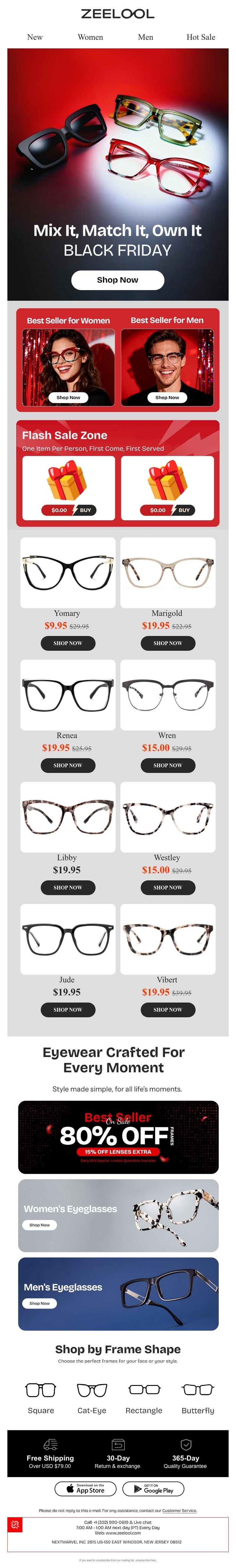Shop the Vibert glasses
The width and height of the screenshot is (236, 1568).
167,1010
